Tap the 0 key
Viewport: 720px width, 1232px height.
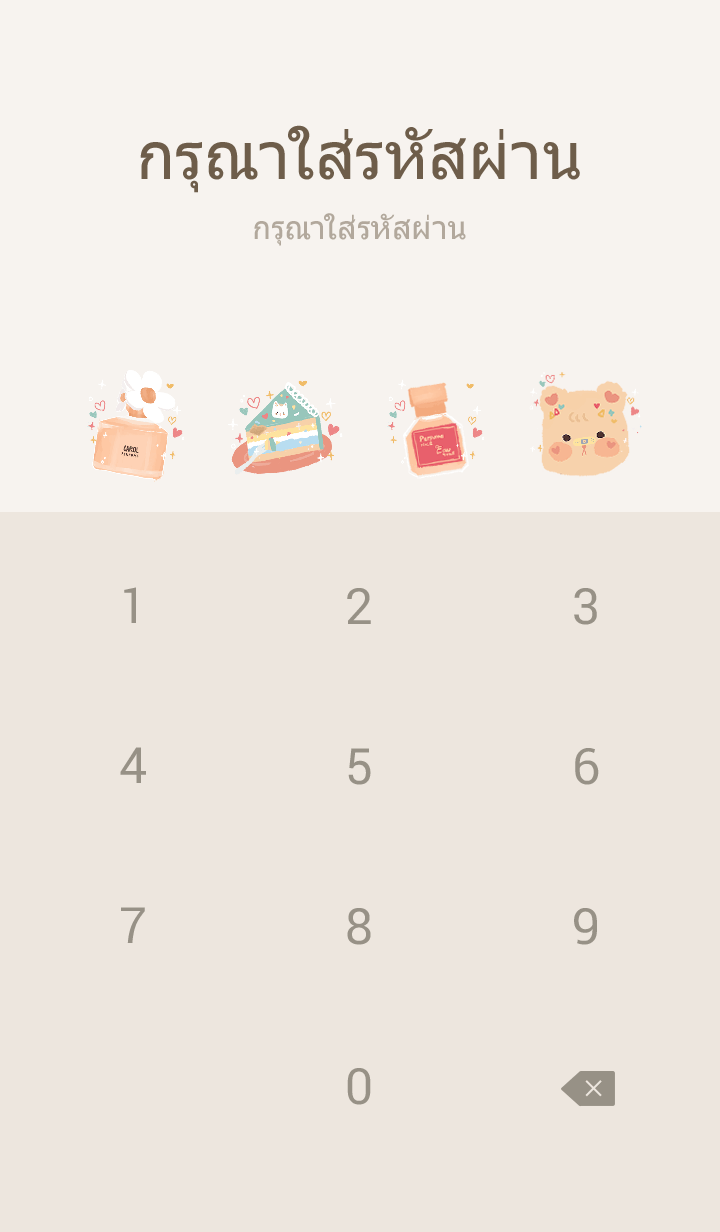[x=359, y=1087]
